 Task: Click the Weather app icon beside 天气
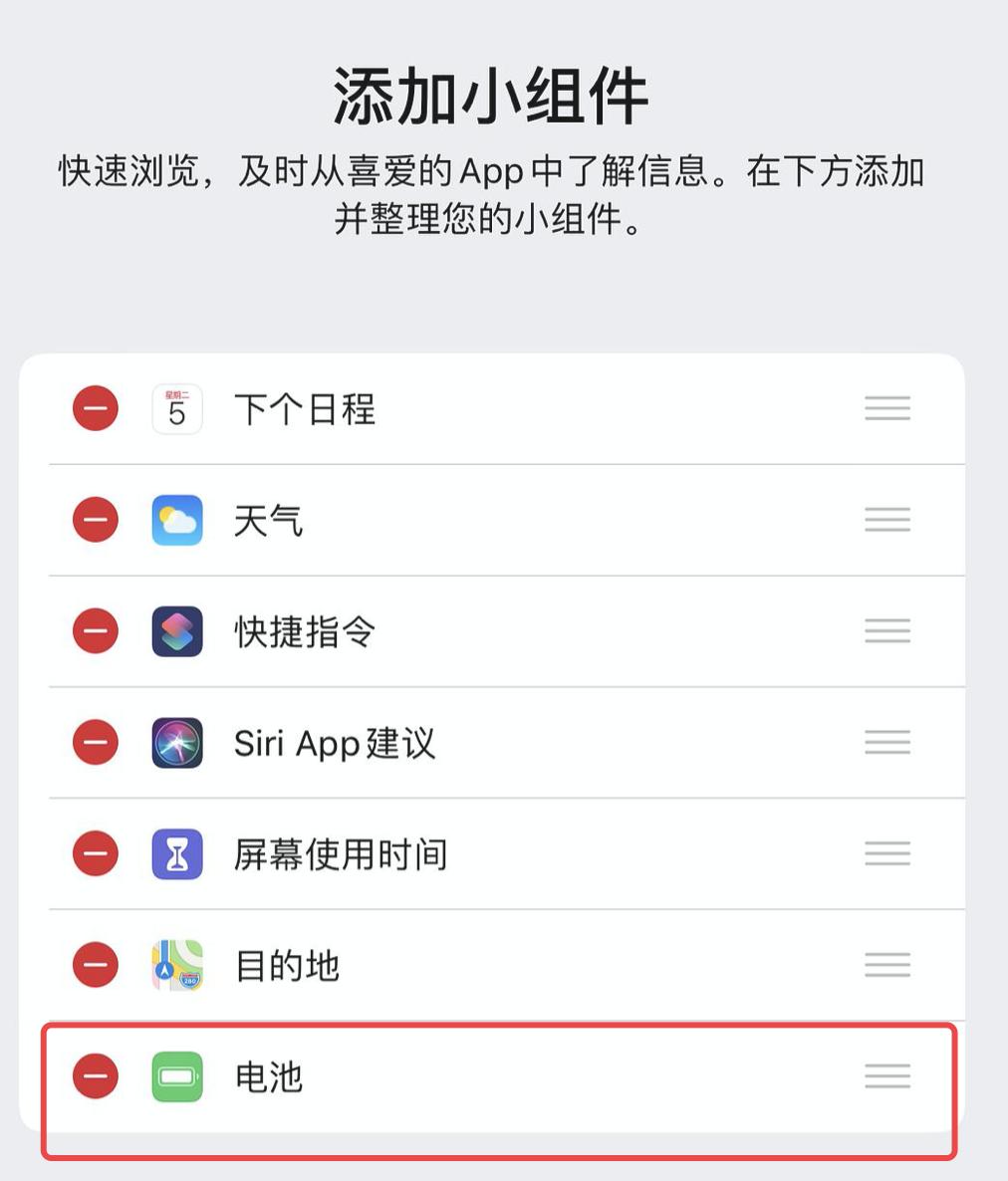[176, 520]
